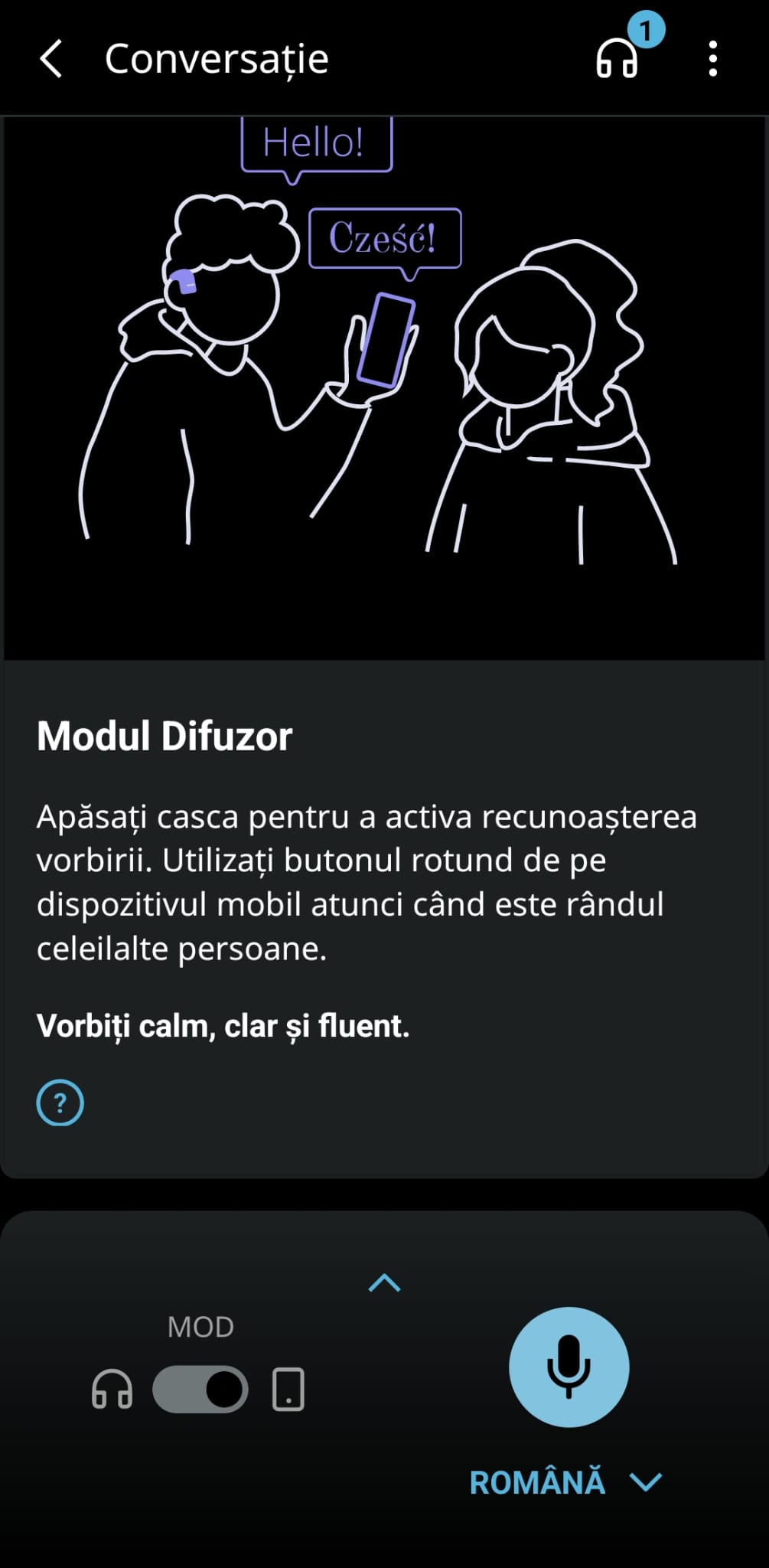Image resolution: width=769 pixels, height=1568 pixels.
Task: Open help via the question mark icon
Action: (60, 1102)
